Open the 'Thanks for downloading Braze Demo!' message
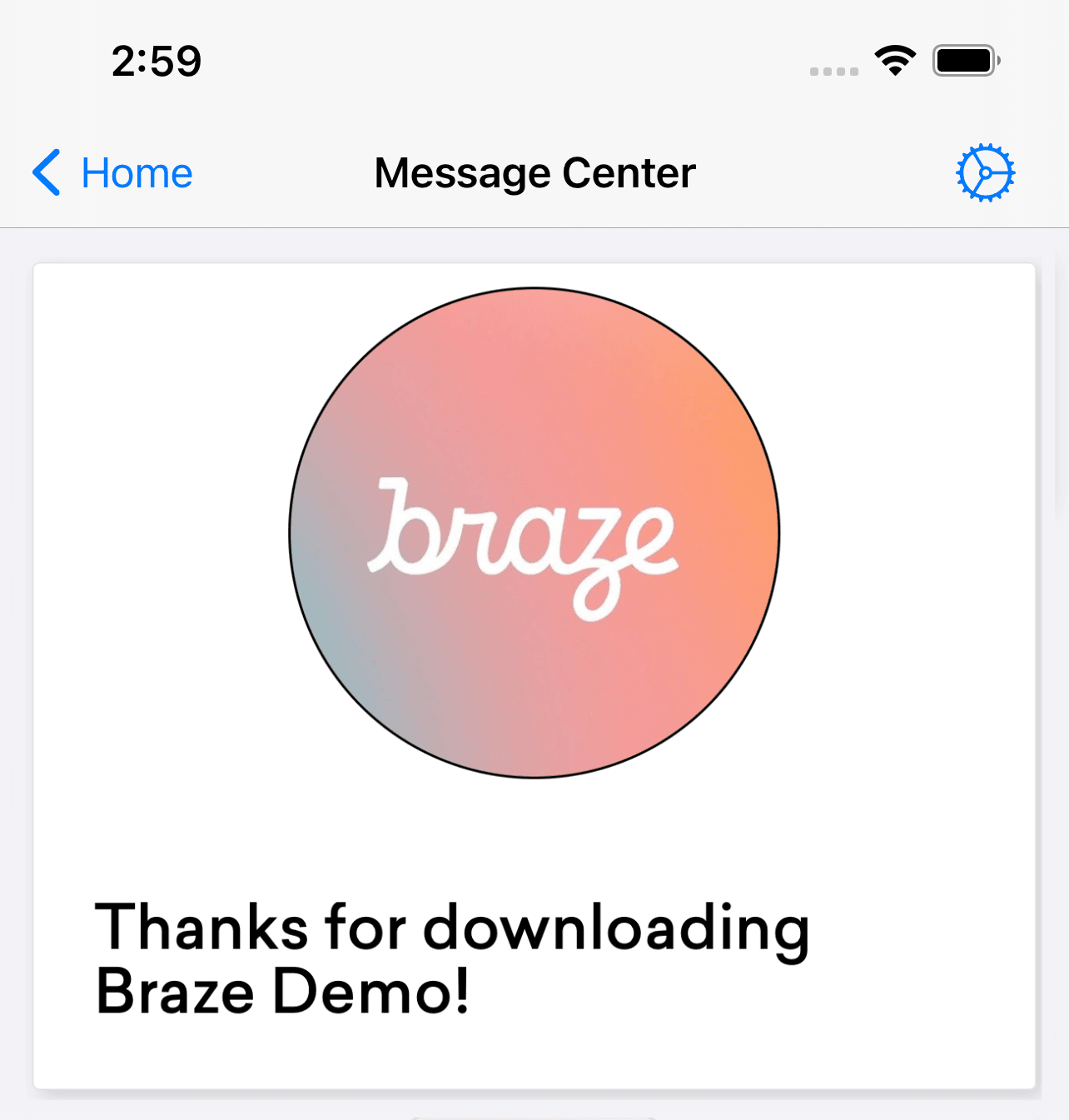The image size is (1069, 1120). click(534, 674)
